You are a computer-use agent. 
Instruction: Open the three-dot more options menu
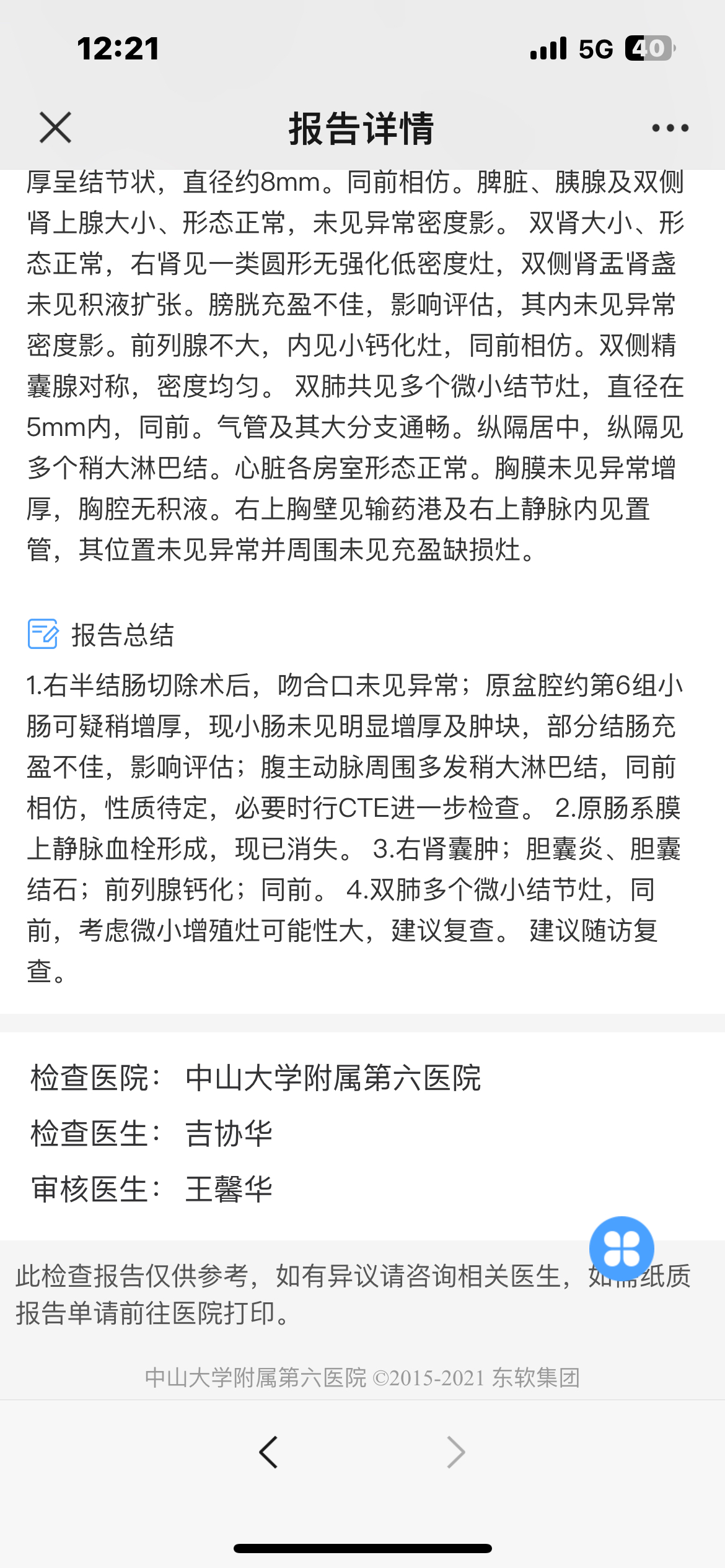[670, 128]
